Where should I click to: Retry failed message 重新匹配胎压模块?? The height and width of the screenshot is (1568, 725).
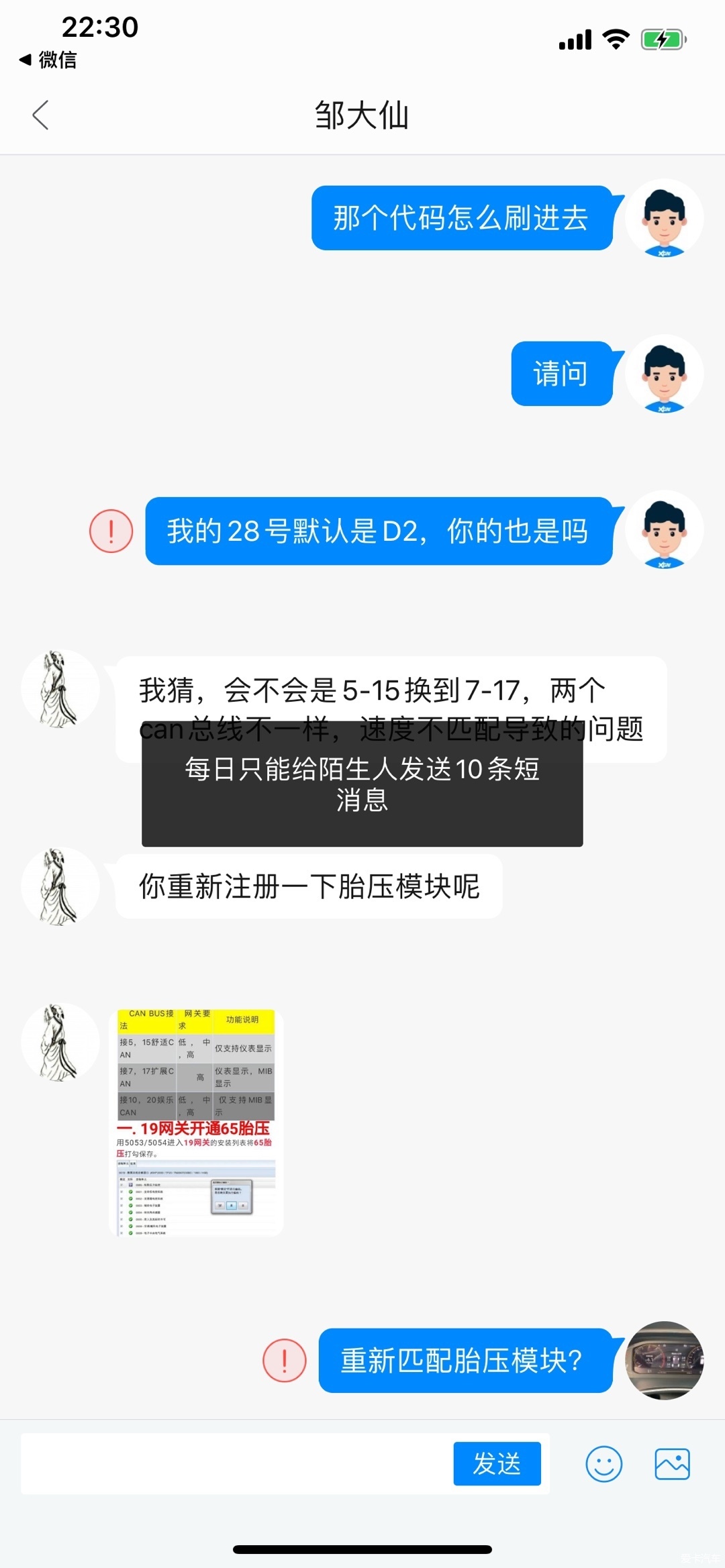pyautogui.click(x=285, y=1360)
